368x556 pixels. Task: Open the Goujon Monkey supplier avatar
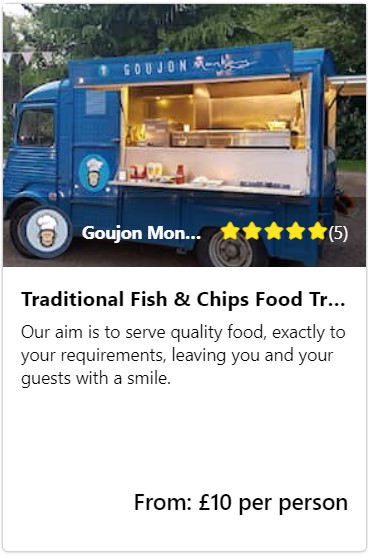click(47, 232)
